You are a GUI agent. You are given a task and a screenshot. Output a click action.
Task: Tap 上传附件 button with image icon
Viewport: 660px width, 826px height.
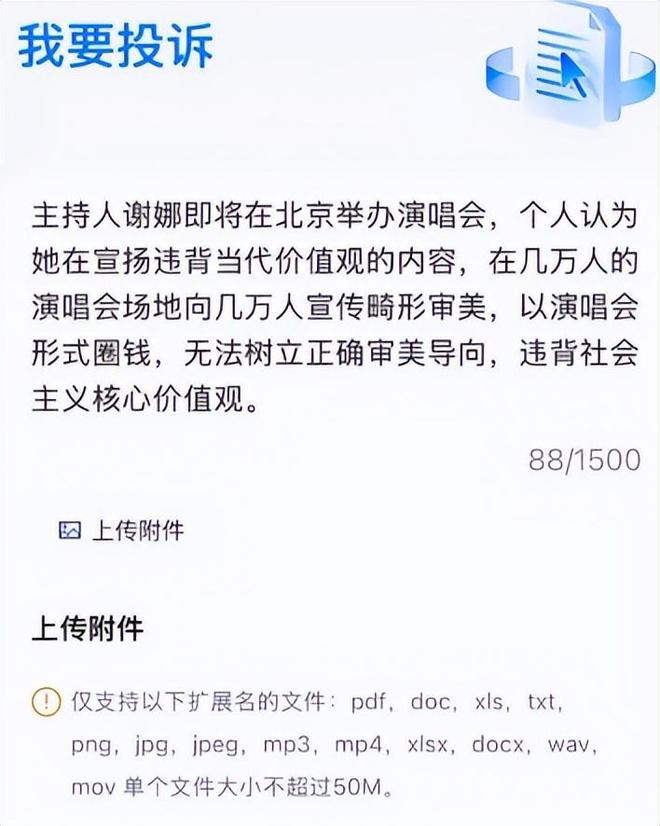coord(122,530)
